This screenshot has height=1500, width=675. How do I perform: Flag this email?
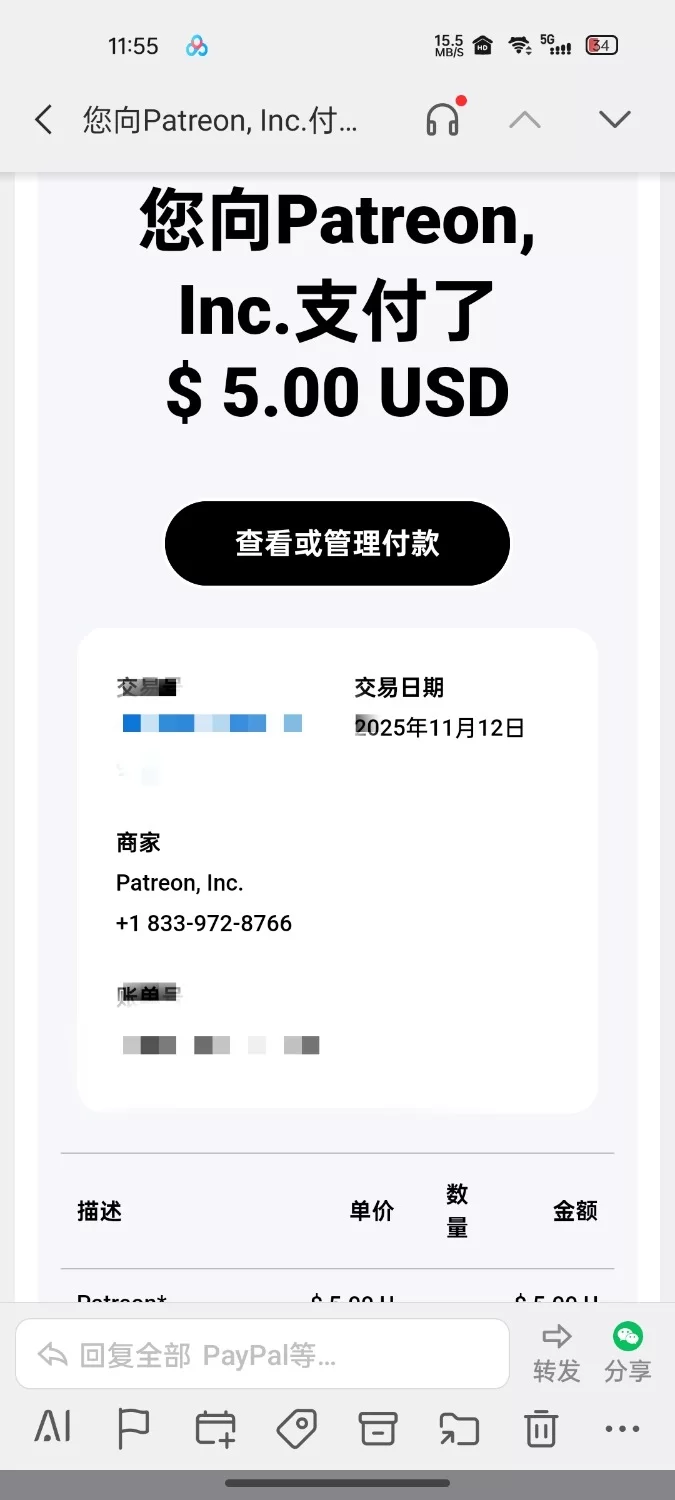[x=133, y=1429]
